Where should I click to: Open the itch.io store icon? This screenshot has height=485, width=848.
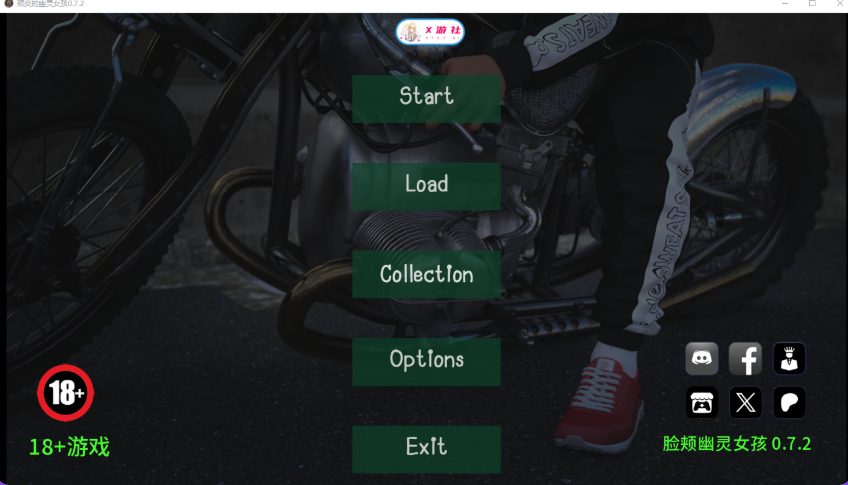702,402
